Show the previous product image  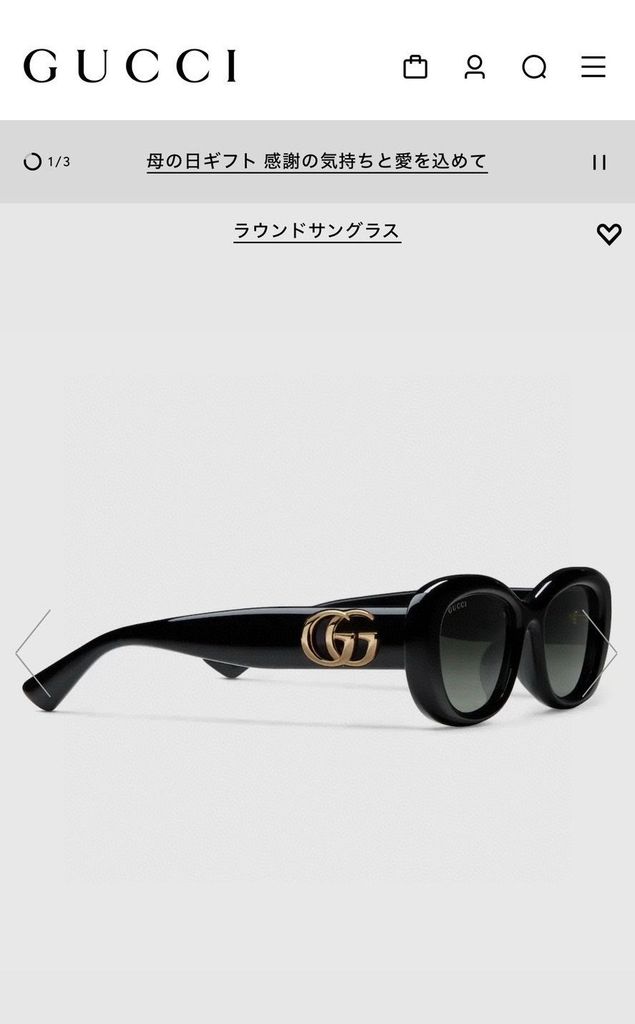(33, 653)
